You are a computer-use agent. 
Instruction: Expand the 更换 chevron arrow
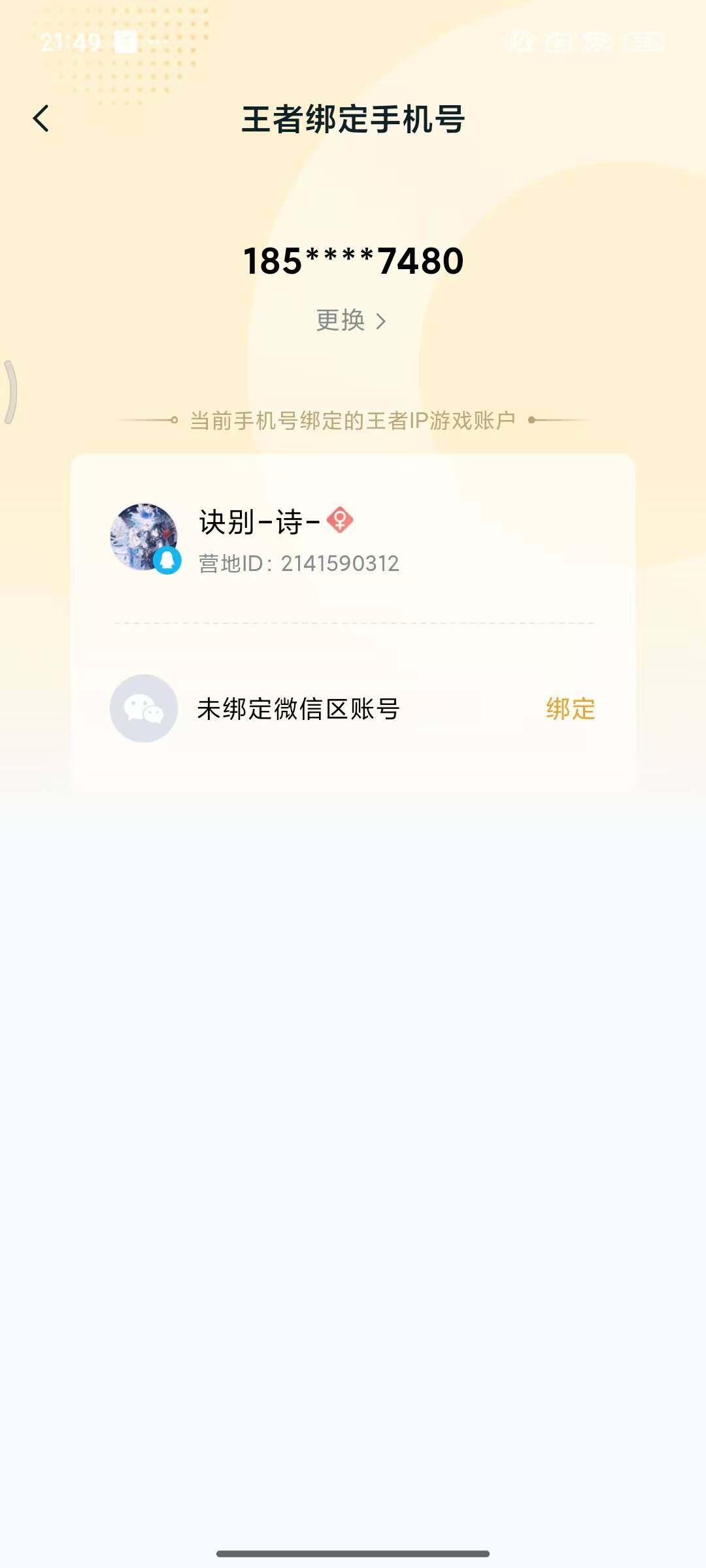(382, 321)
